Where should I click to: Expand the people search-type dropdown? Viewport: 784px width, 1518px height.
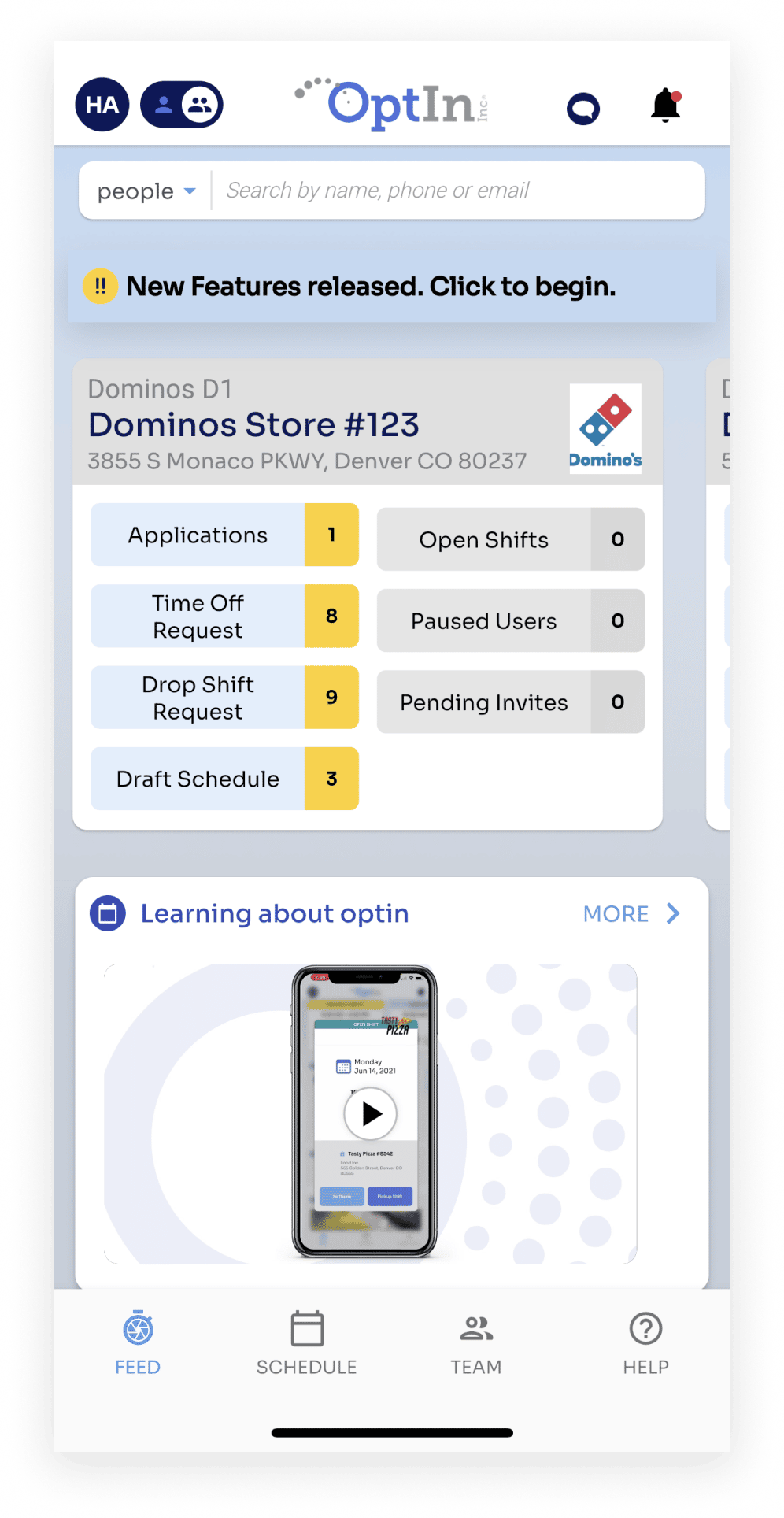pos(146,191)
